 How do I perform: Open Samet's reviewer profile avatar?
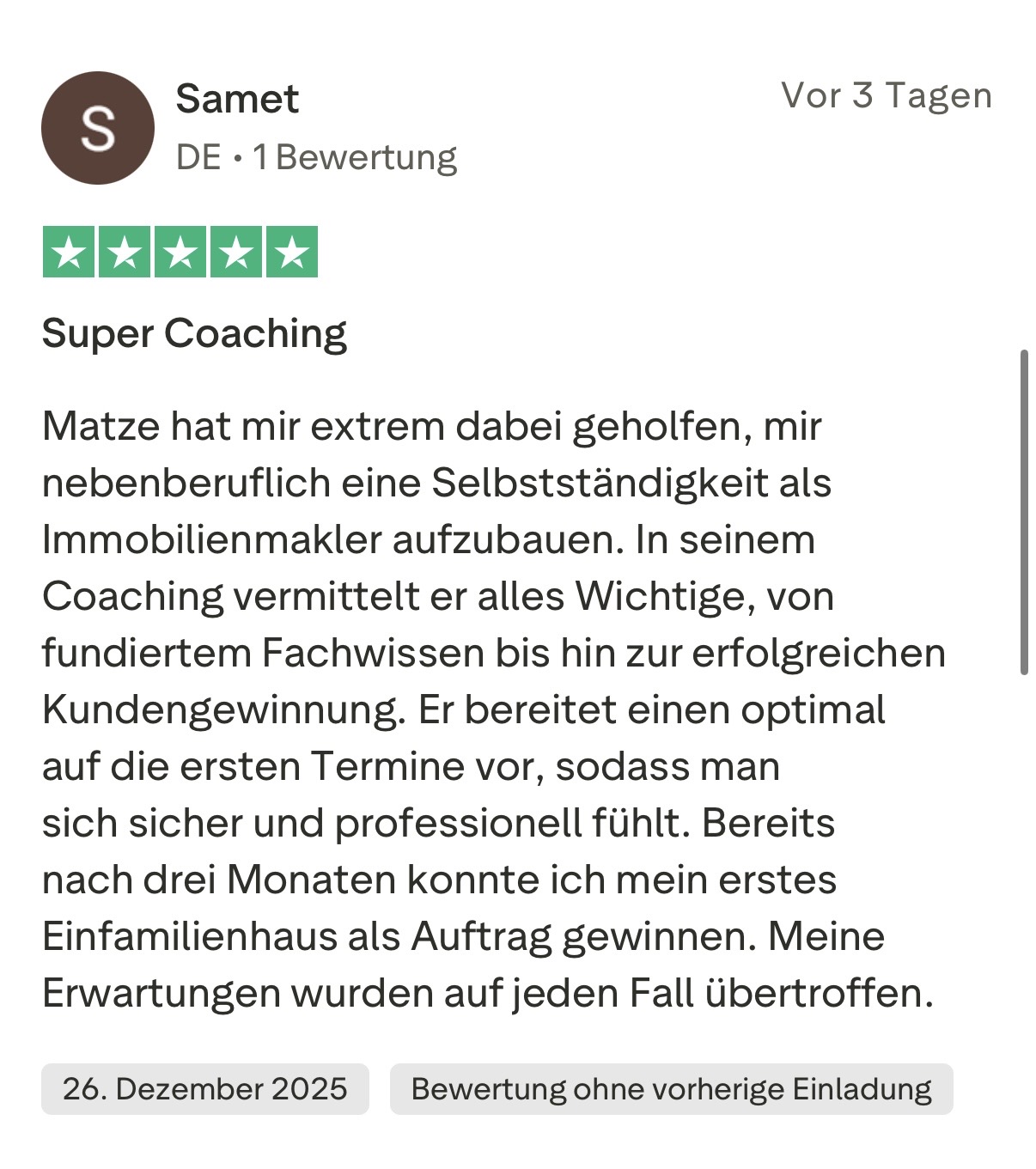pos(98,128)
